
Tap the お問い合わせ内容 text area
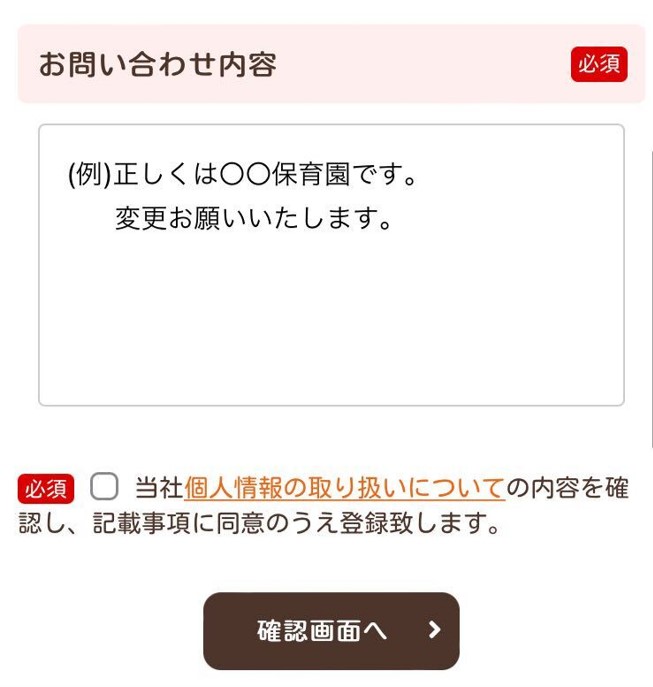pos(331,265)
